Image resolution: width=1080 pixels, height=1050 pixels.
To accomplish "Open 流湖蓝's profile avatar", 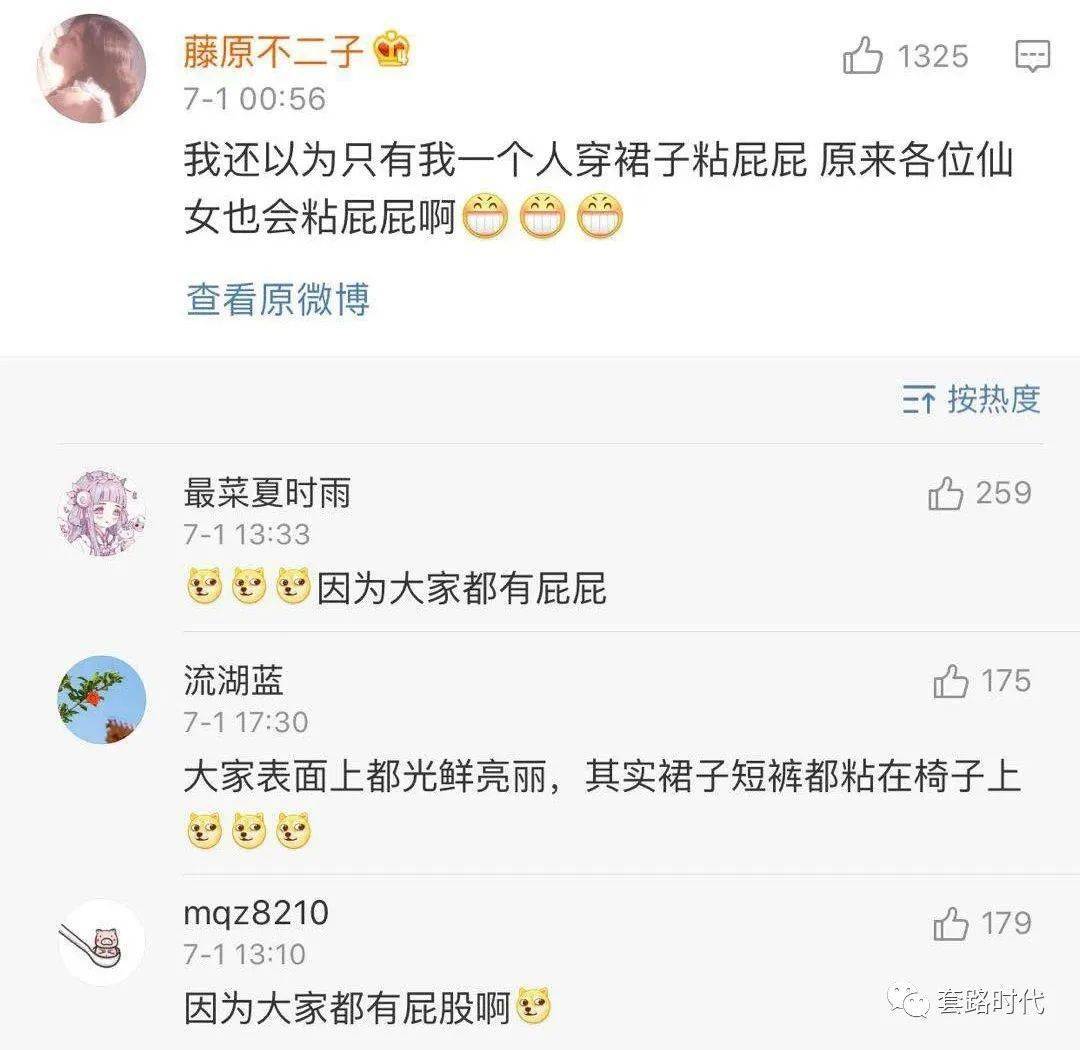I will click(101, 700).
